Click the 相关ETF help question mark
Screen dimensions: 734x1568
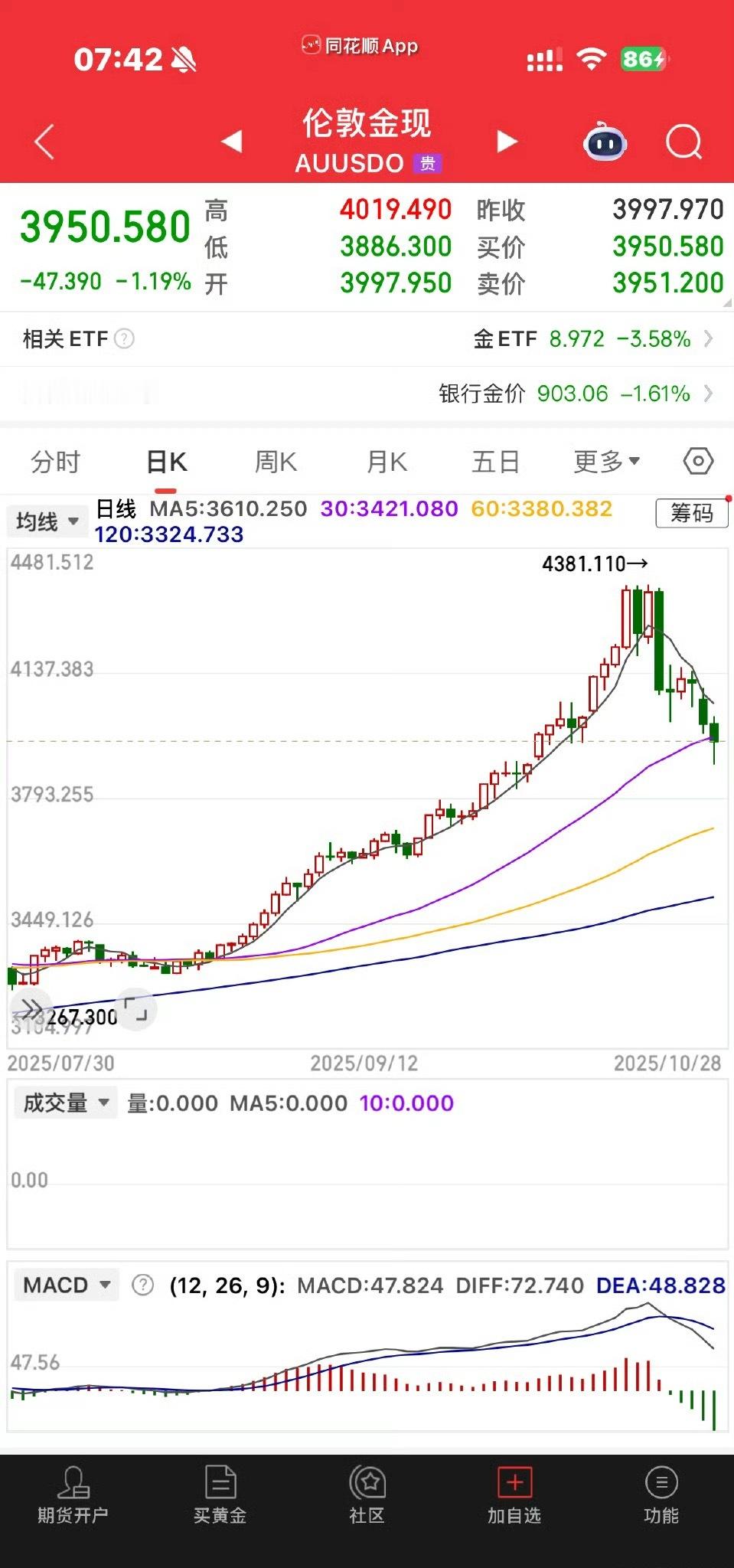(x=125, y=339)
